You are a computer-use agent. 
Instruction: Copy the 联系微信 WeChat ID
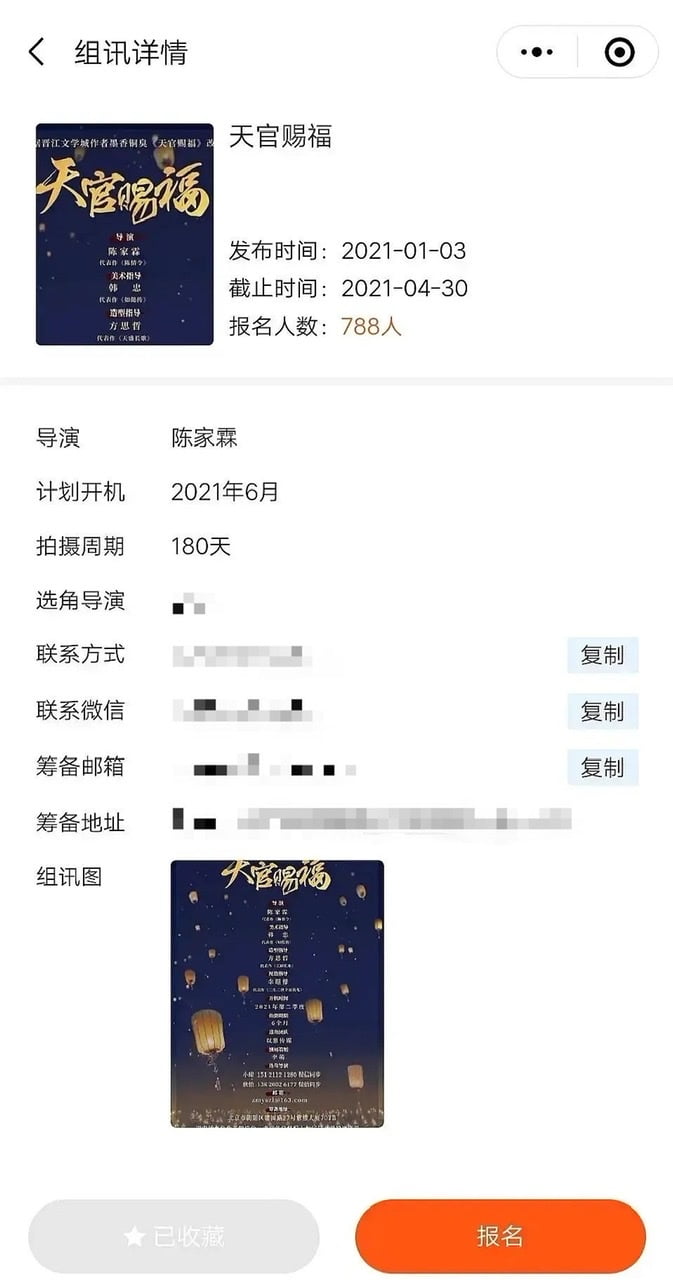click(x=602, y=711)
